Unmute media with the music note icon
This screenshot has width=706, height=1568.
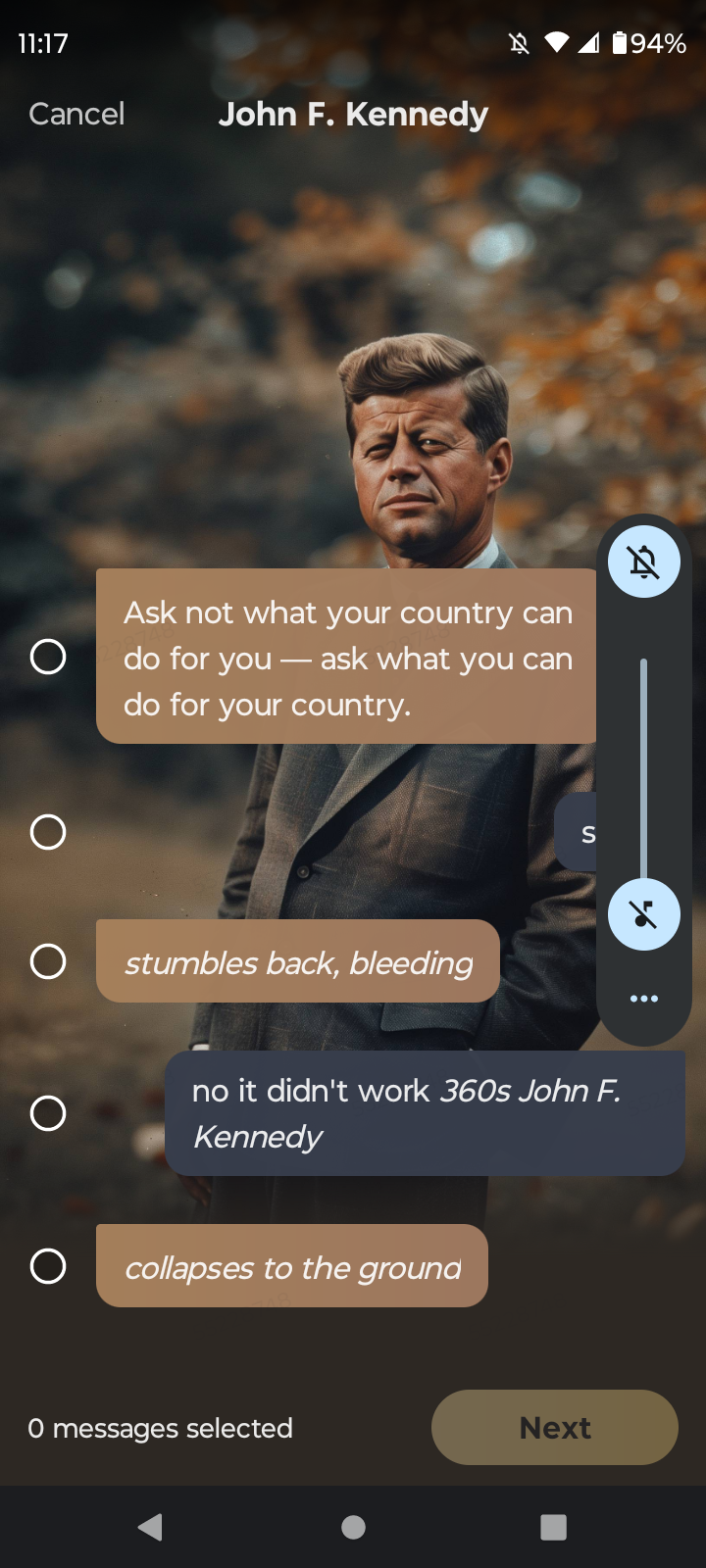[643, 914]
